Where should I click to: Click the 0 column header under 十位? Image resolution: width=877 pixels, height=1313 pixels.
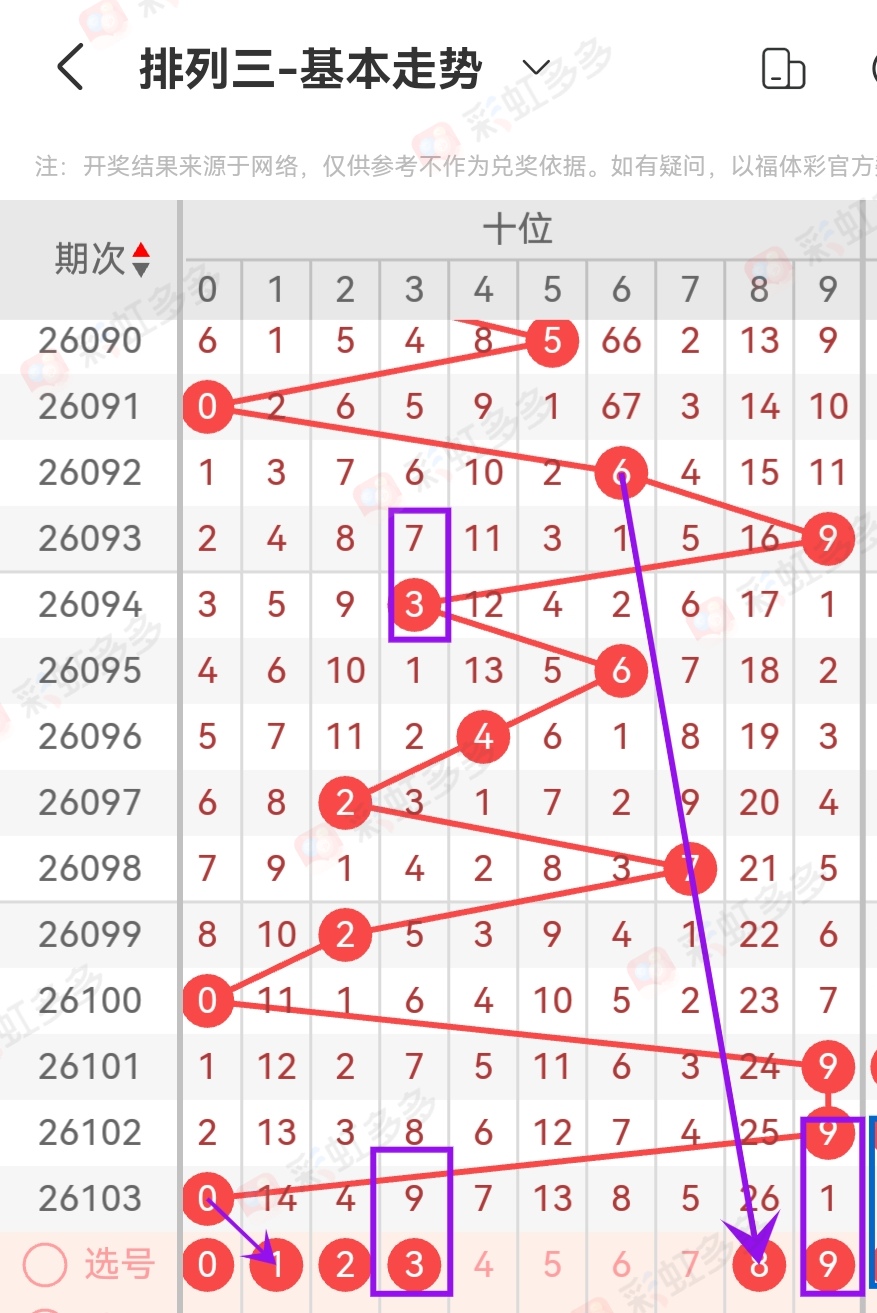pyautogui.click(x=207, y=290)
